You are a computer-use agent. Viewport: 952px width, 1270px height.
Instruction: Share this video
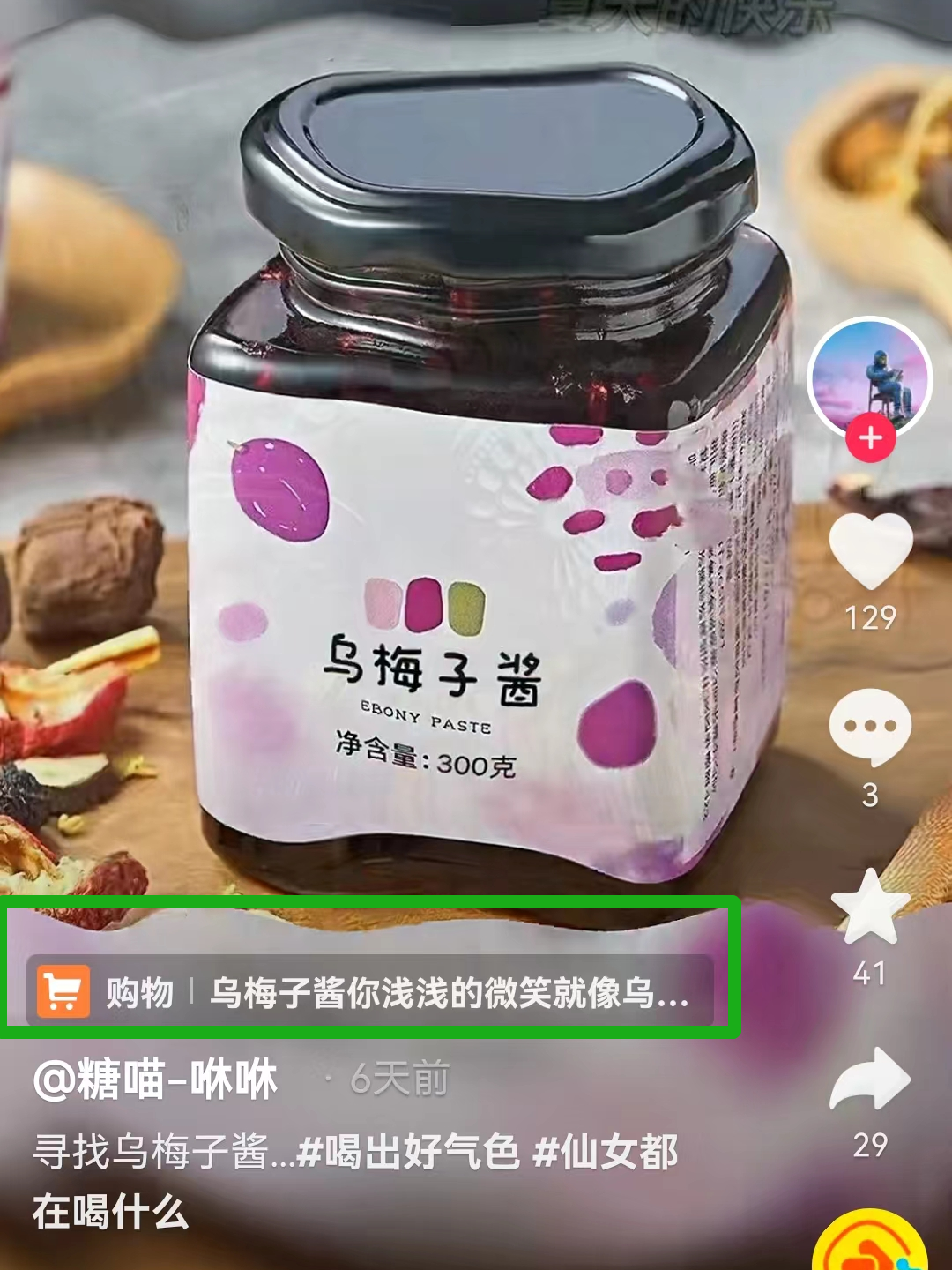click(870, 1080)
